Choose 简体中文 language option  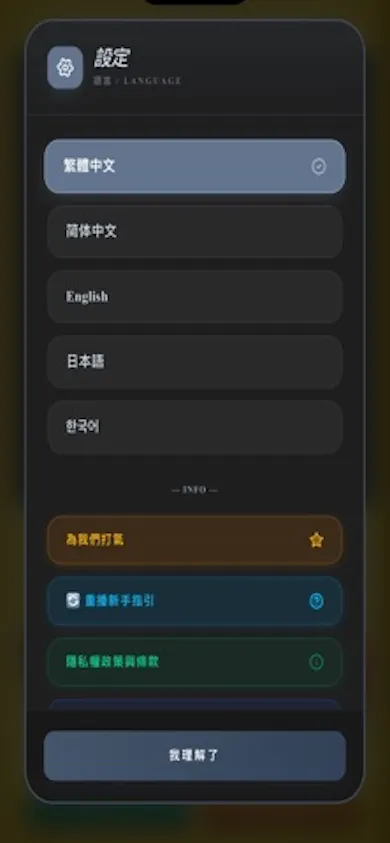point(194,232)
